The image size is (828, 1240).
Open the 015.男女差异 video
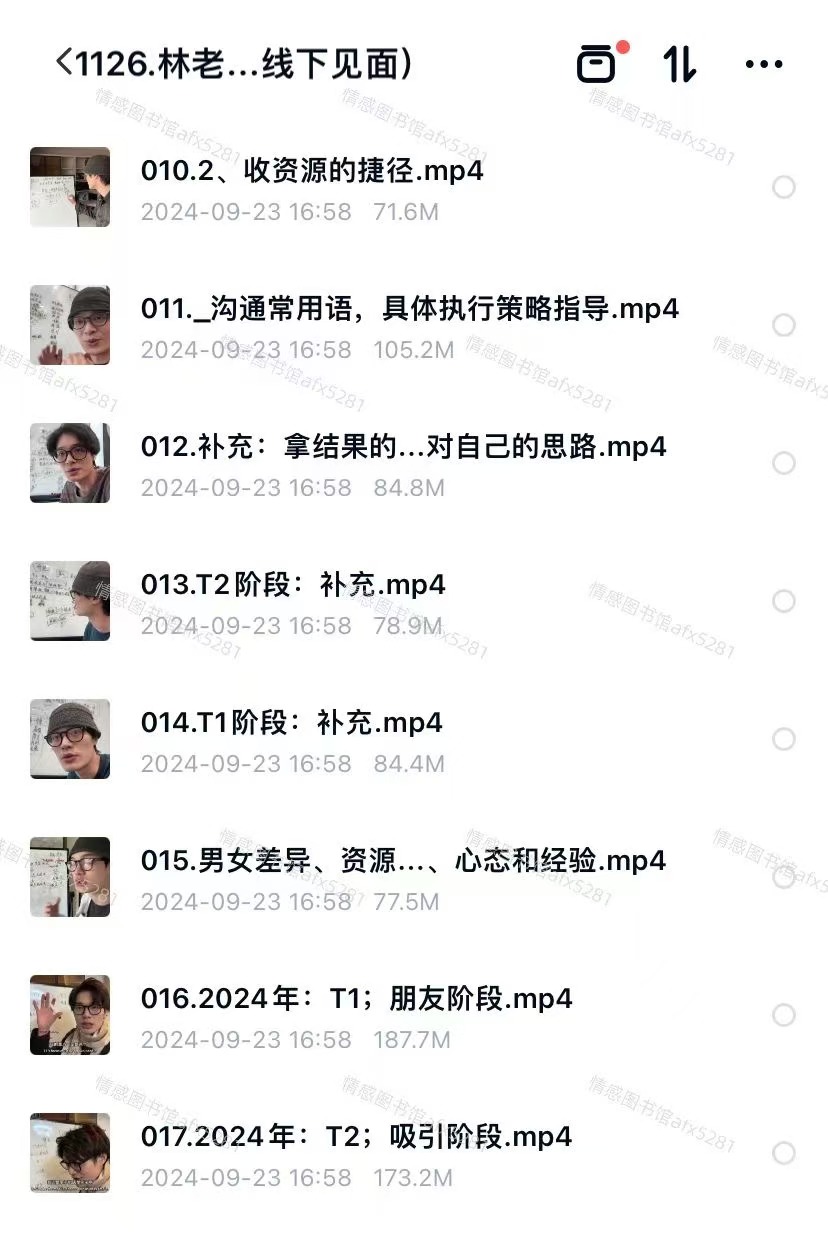[x=403, y=861]
